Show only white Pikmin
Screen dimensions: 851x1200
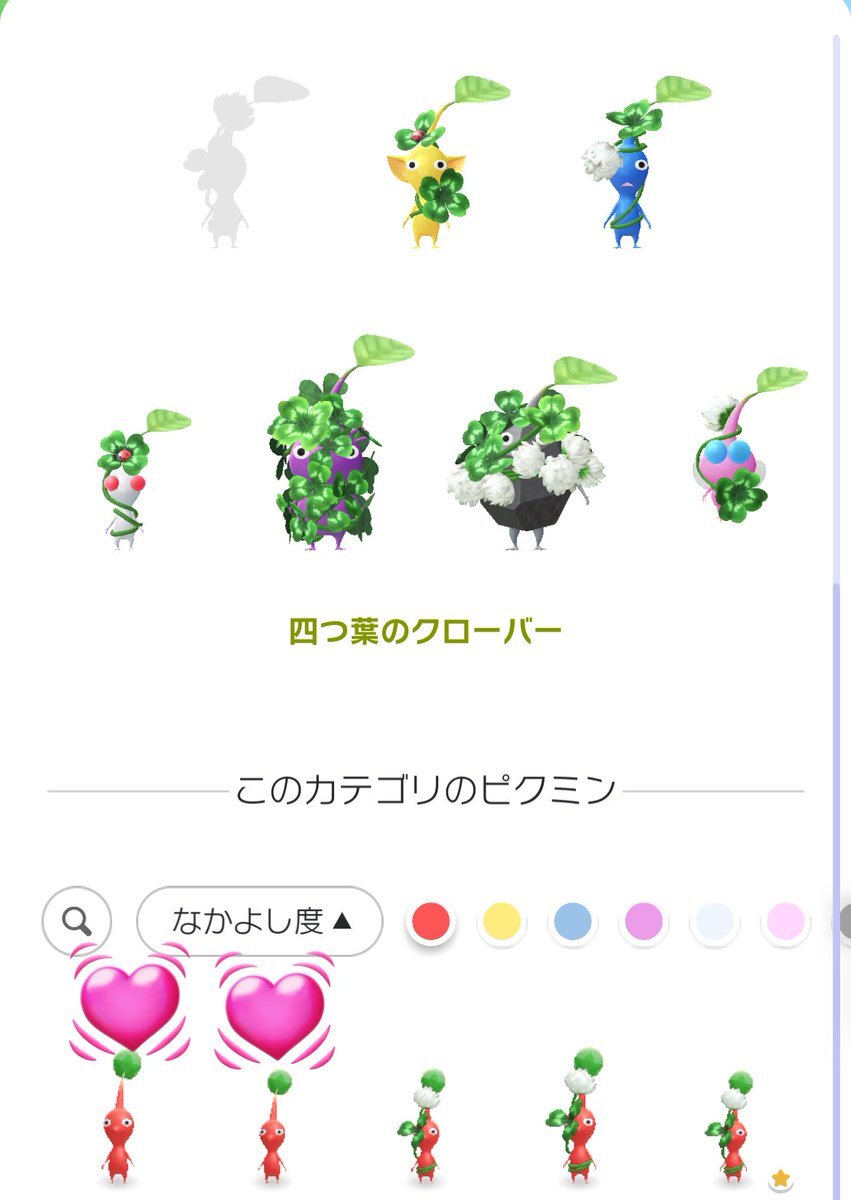pos(714,921)
